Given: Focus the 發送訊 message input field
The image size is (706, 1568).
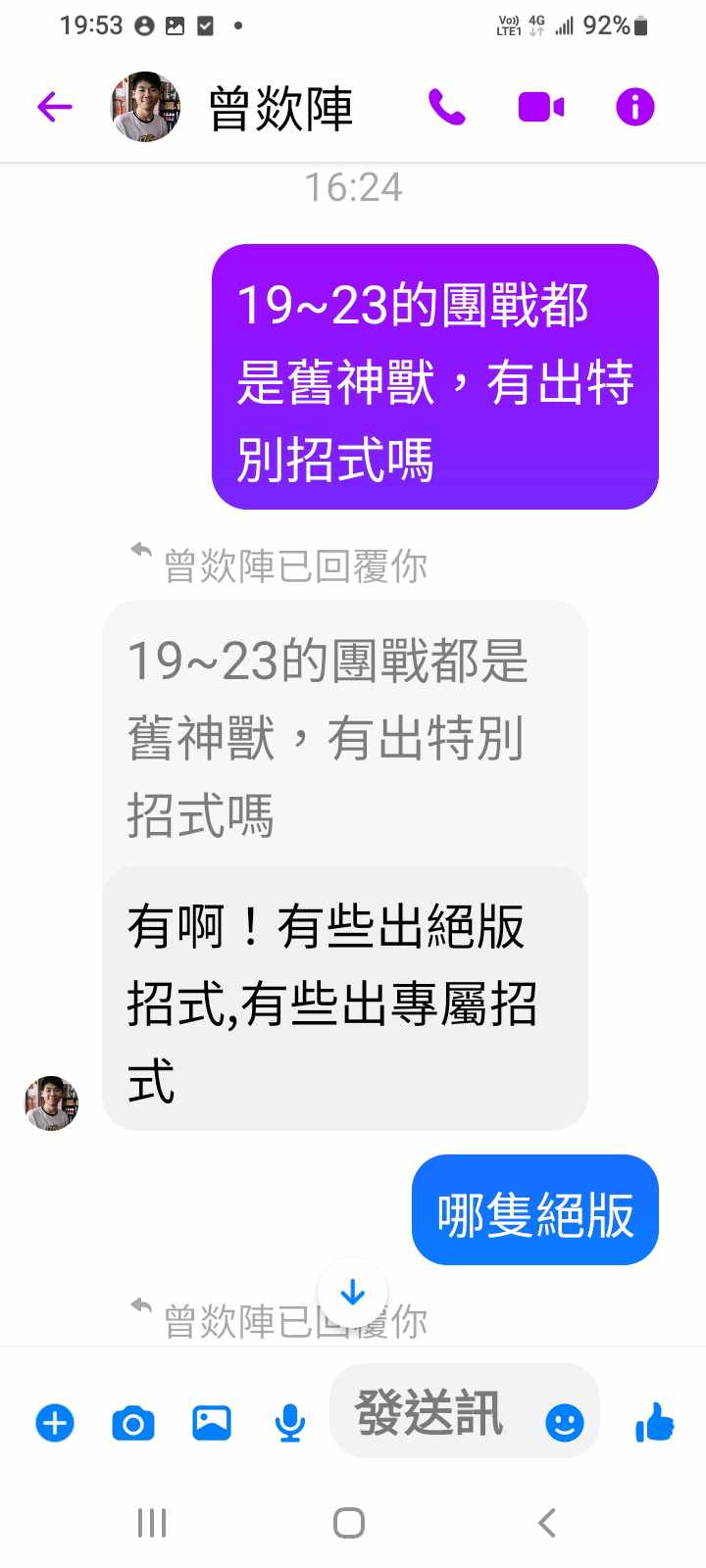Looking at the screenshot, I should click(431, 1413).
